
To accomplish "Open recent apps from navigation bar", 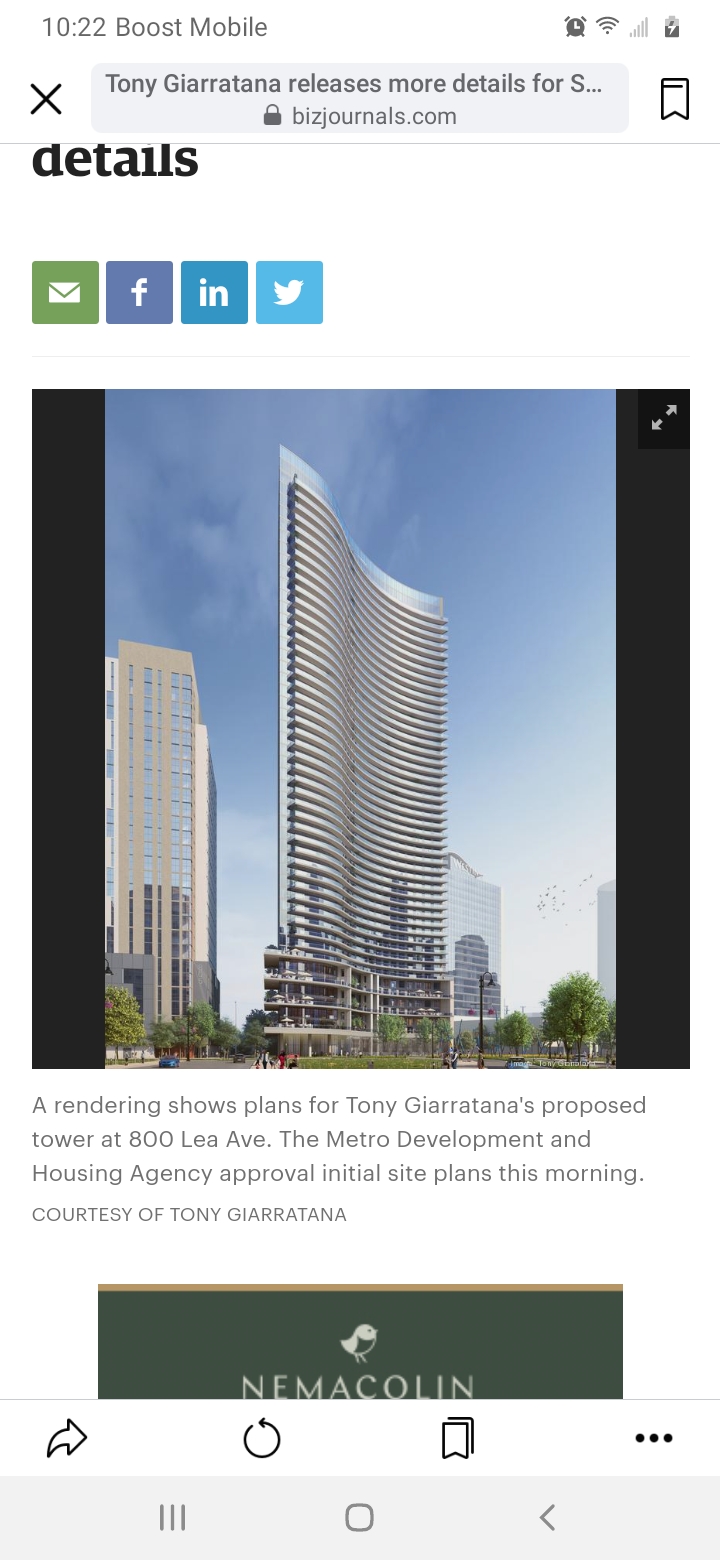I will pos(172,1517).
